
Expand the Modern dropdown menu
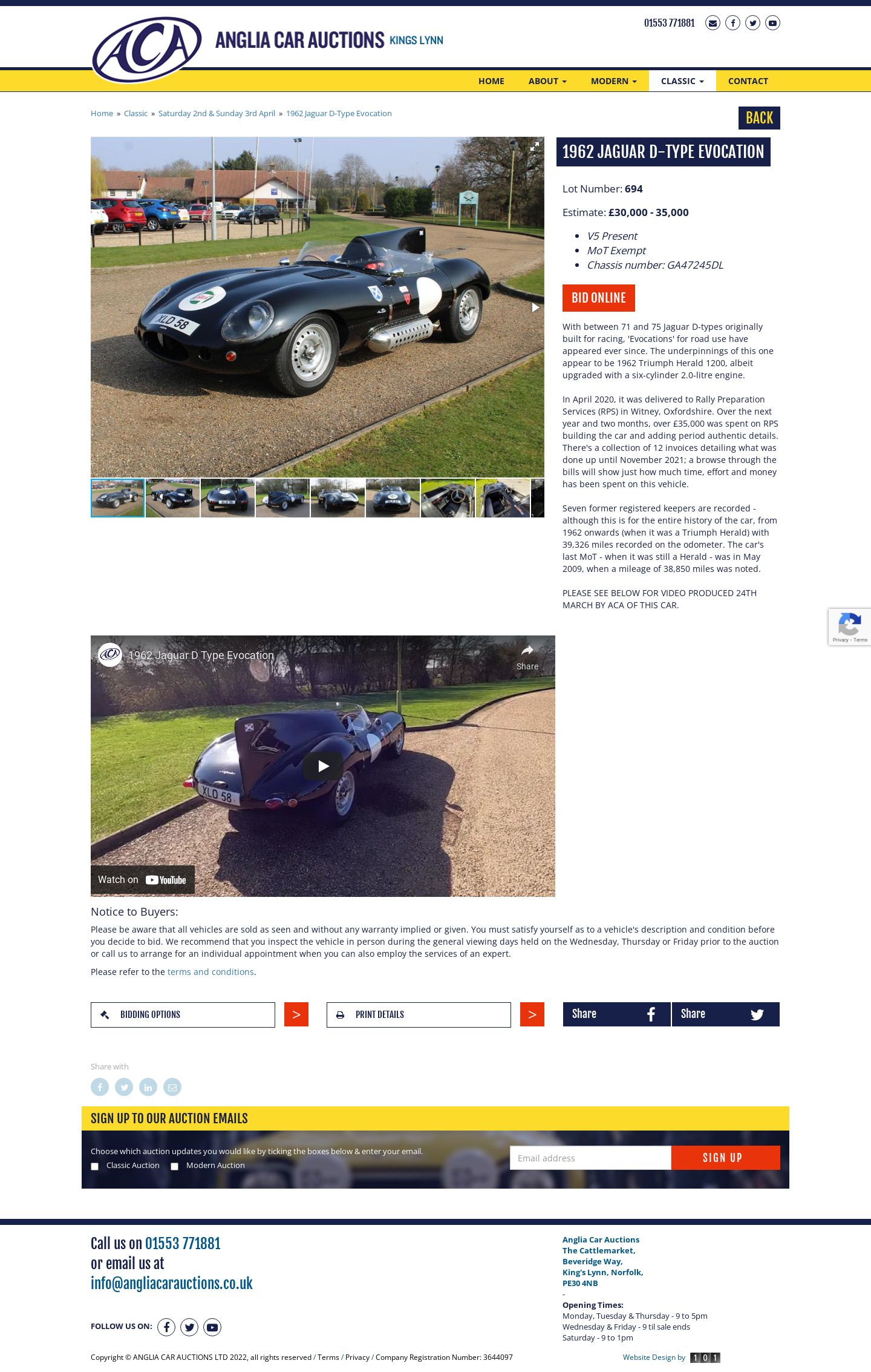tap(613, 81)
